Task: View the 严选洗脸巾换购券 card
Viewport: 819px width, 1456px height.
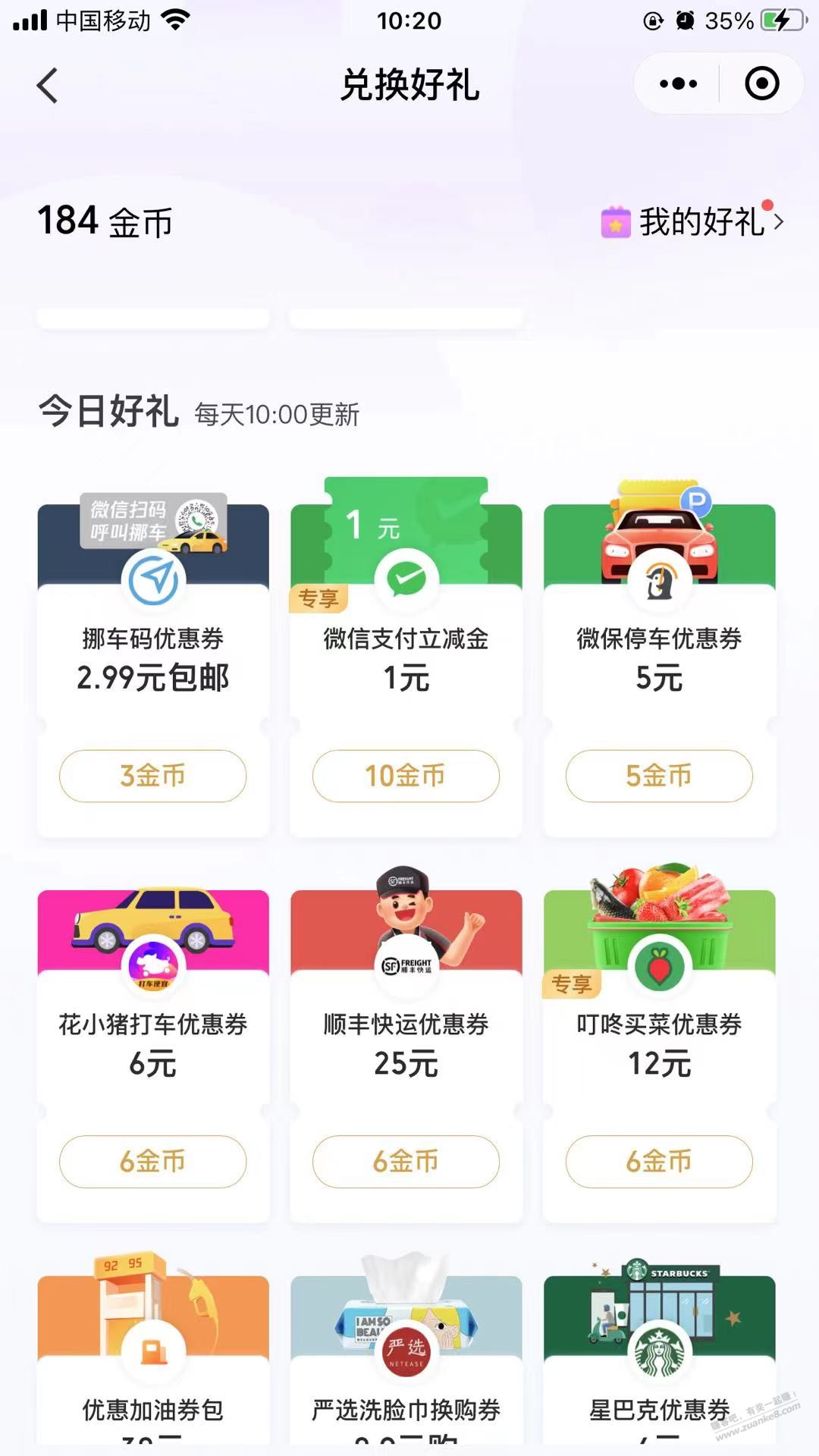Action: pyautogui.click(x=406, y=1365)
